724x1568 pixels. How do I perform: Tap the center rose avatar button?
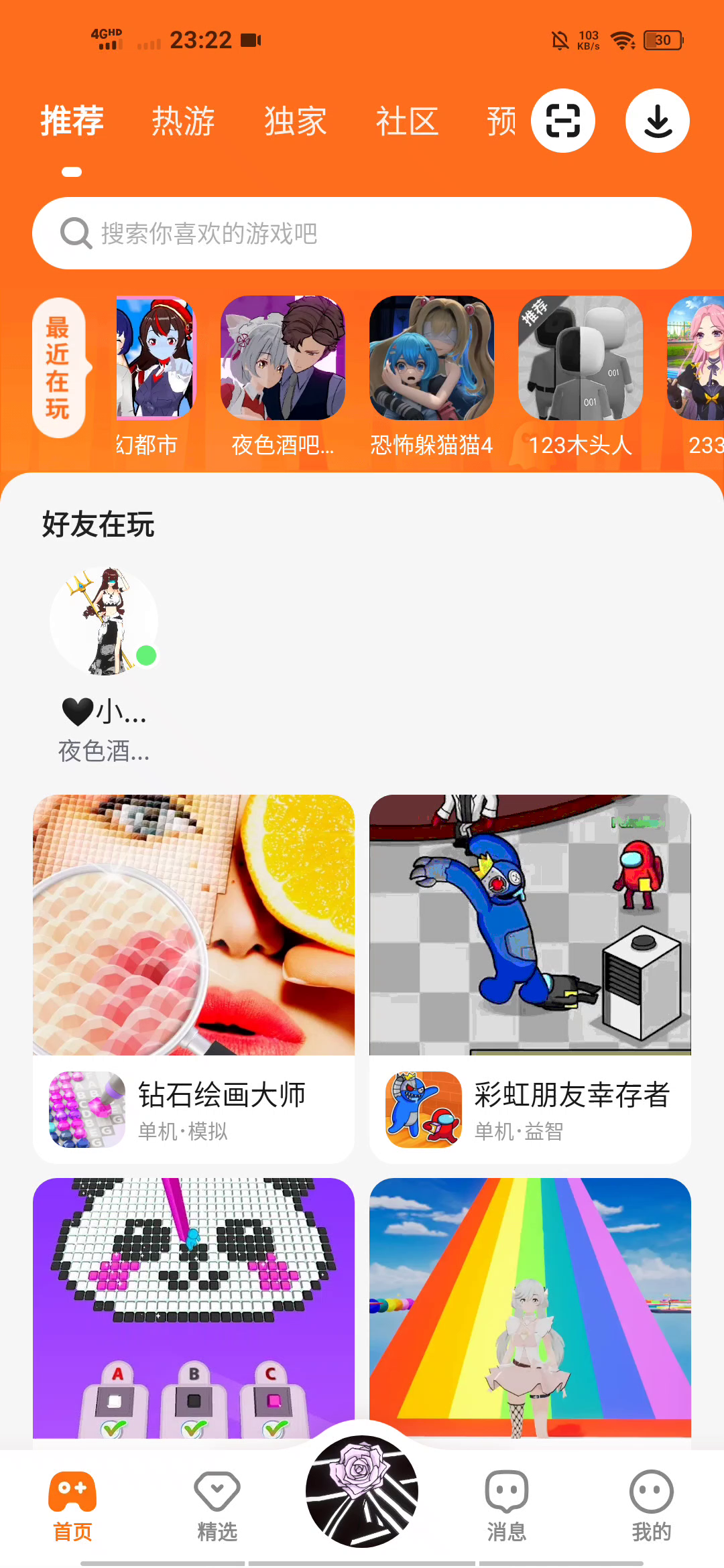click(x=362, y=1491)
